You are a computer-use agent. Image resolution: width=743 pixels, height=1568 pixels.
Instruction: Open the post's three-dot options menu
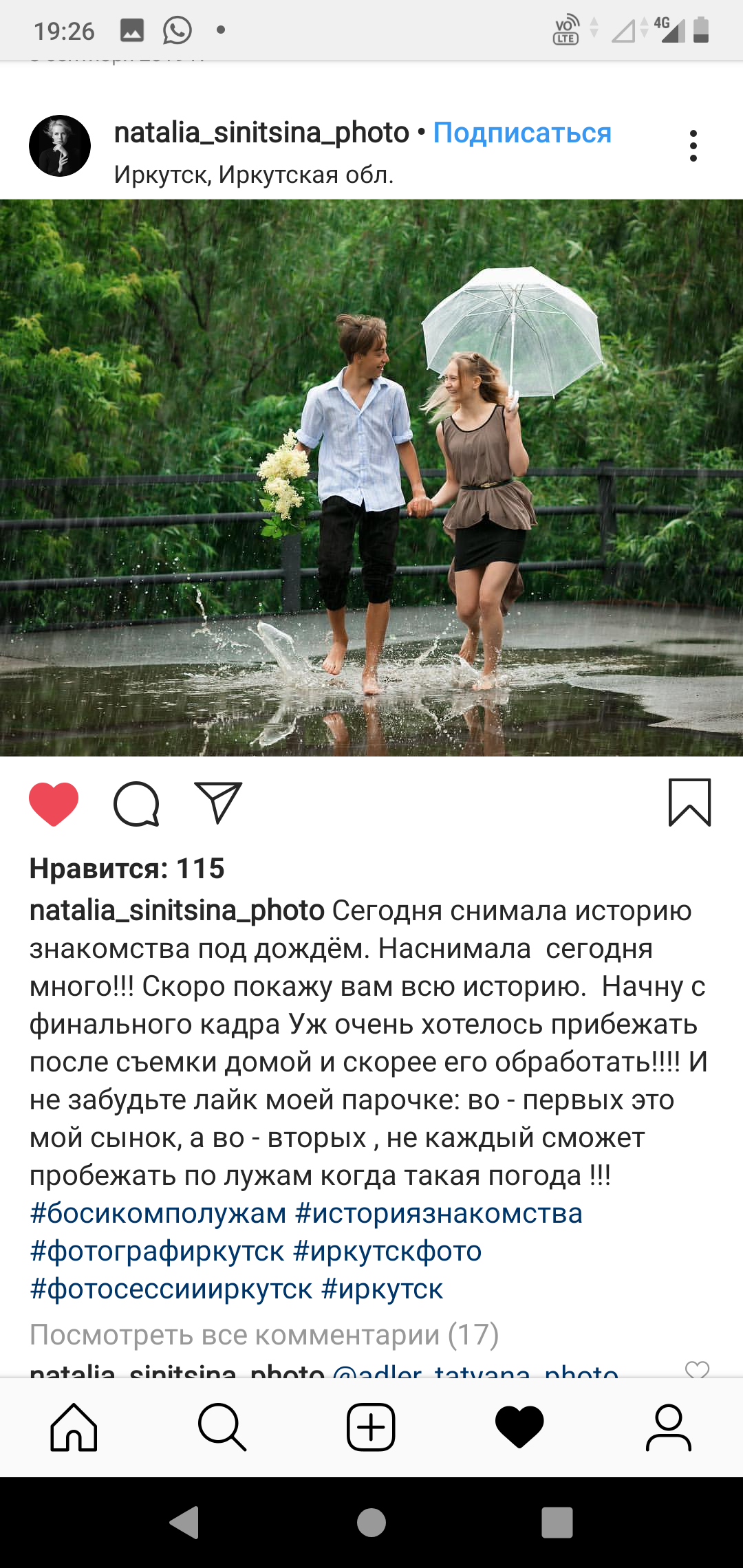click(693, 146)
